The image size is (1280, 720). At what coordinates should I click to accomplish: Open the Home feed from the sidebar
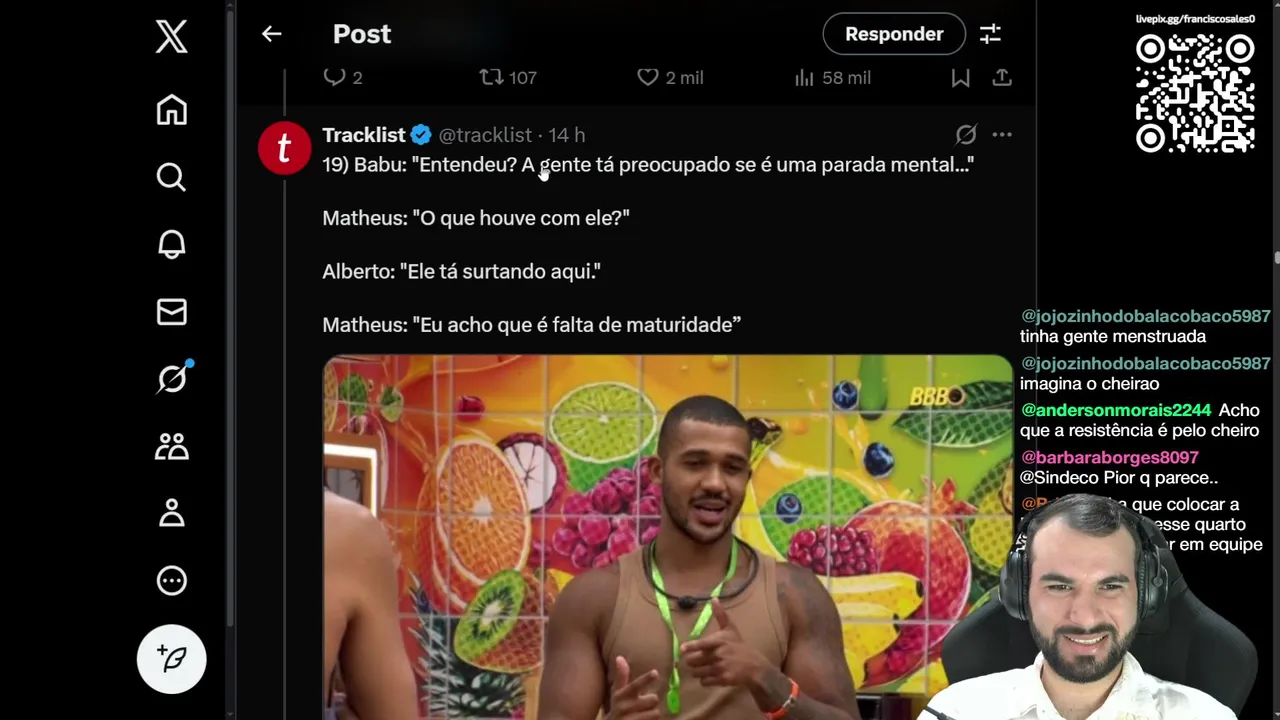[x=172, y=110]
